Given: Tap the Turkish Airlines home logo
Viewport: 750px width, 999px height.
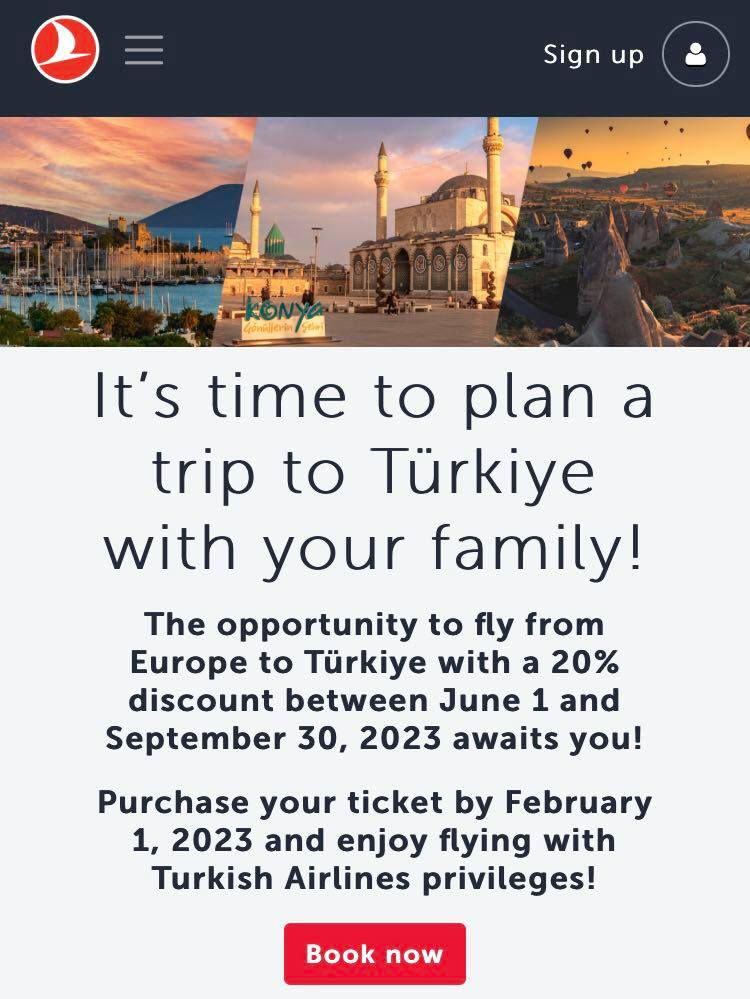Looking at the screenshot, I should 65,50.
